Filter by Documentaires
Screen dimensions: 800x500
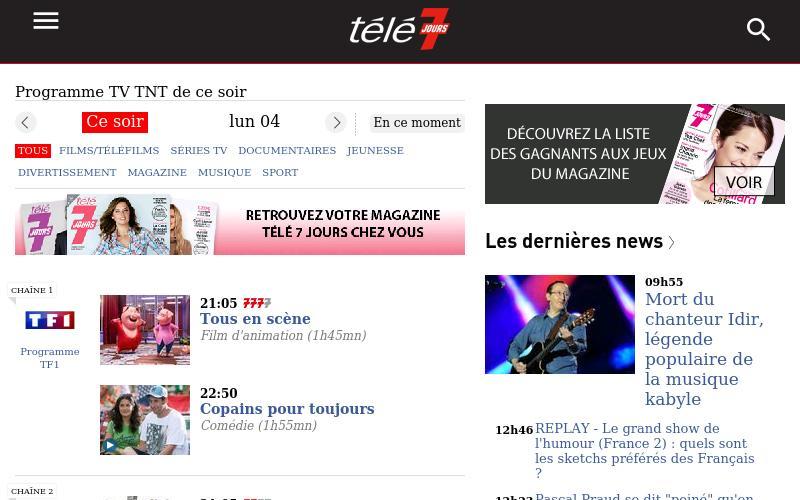click(x=287, y=151)
